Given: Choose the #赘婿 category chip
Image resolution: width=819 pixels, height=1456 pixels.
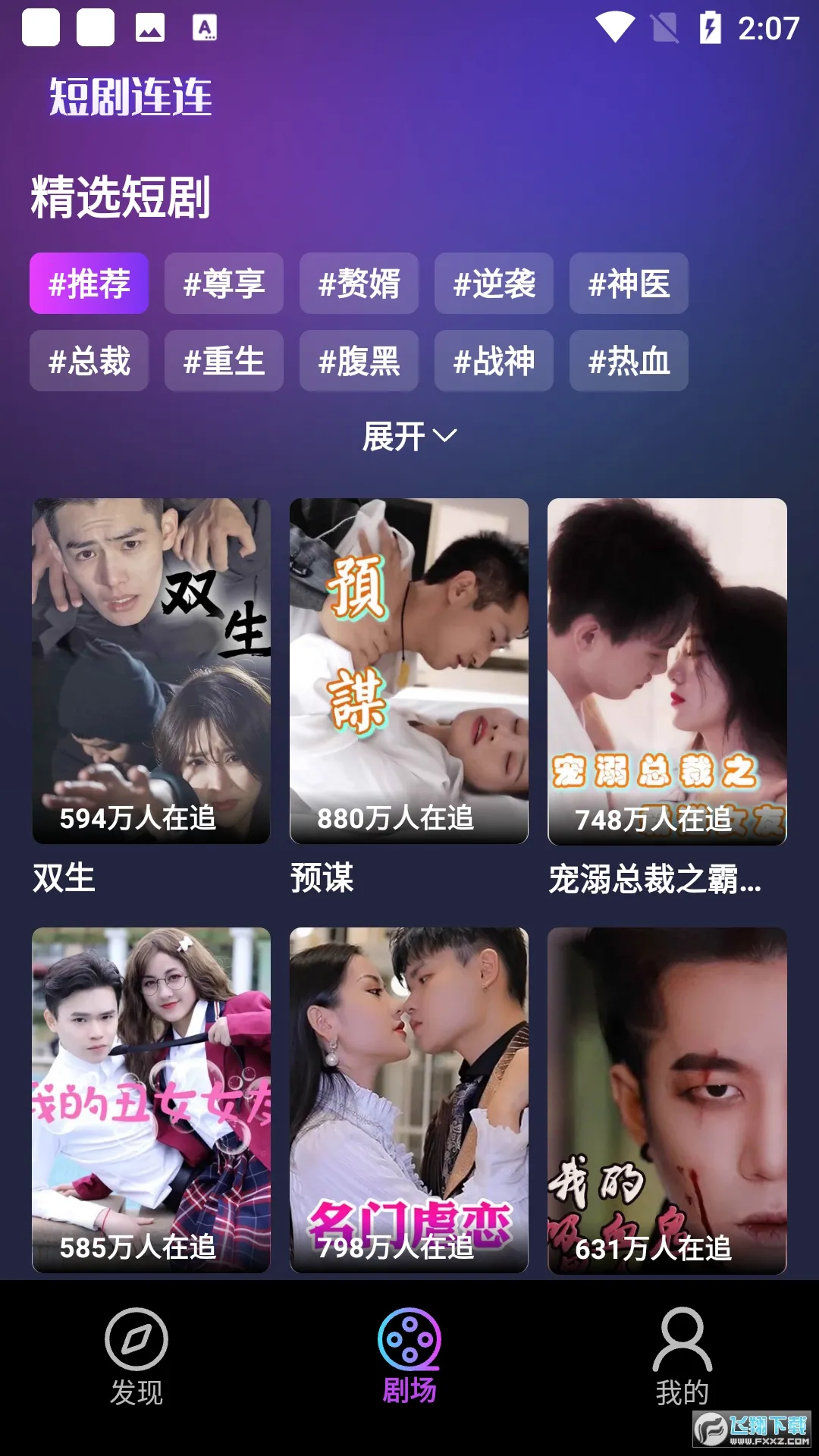Looking at the screenshot, I should (x=359, y=284).
